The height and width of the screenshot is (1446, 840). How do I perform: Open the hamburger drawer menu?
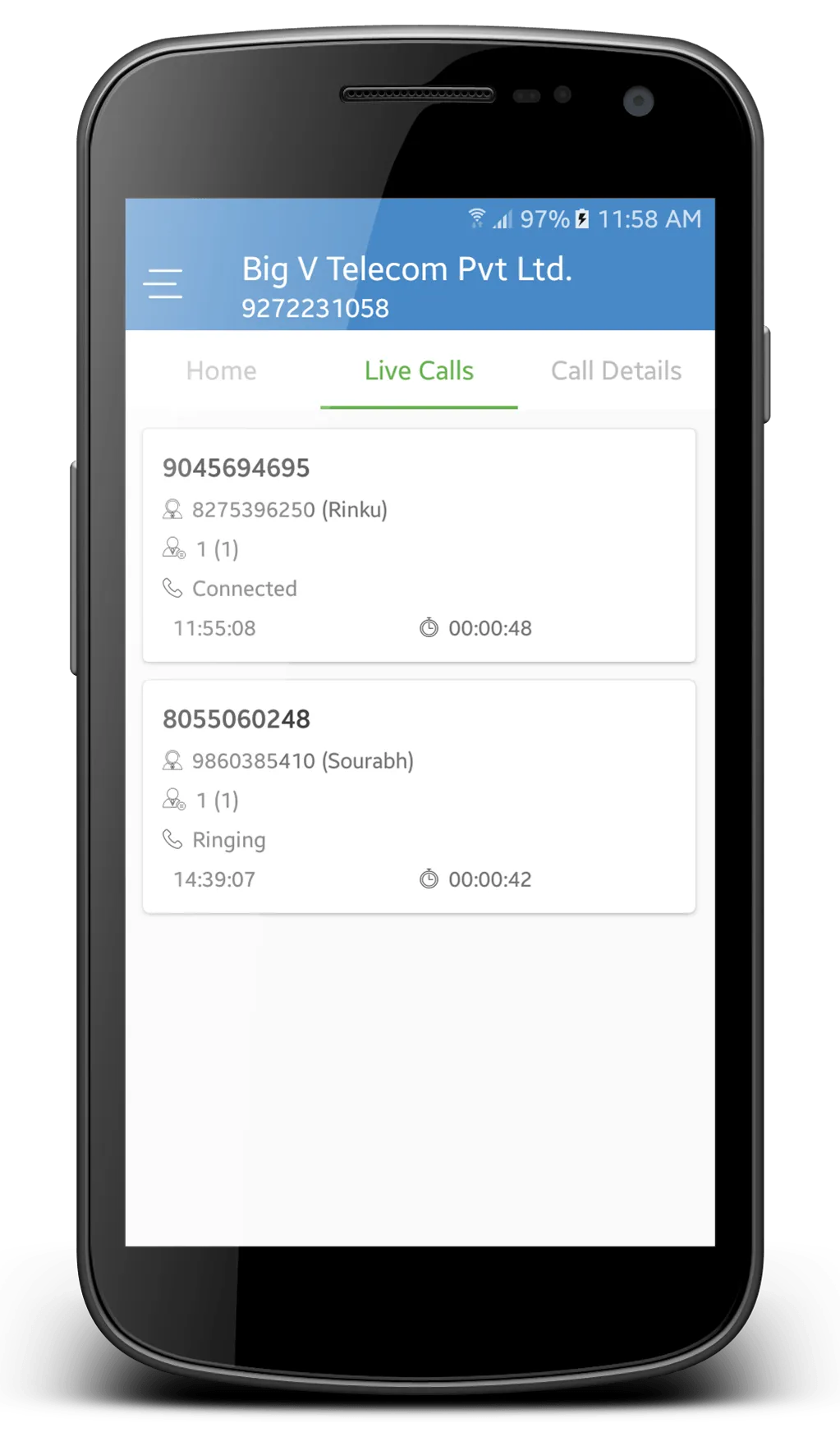(x=163, y=283)
